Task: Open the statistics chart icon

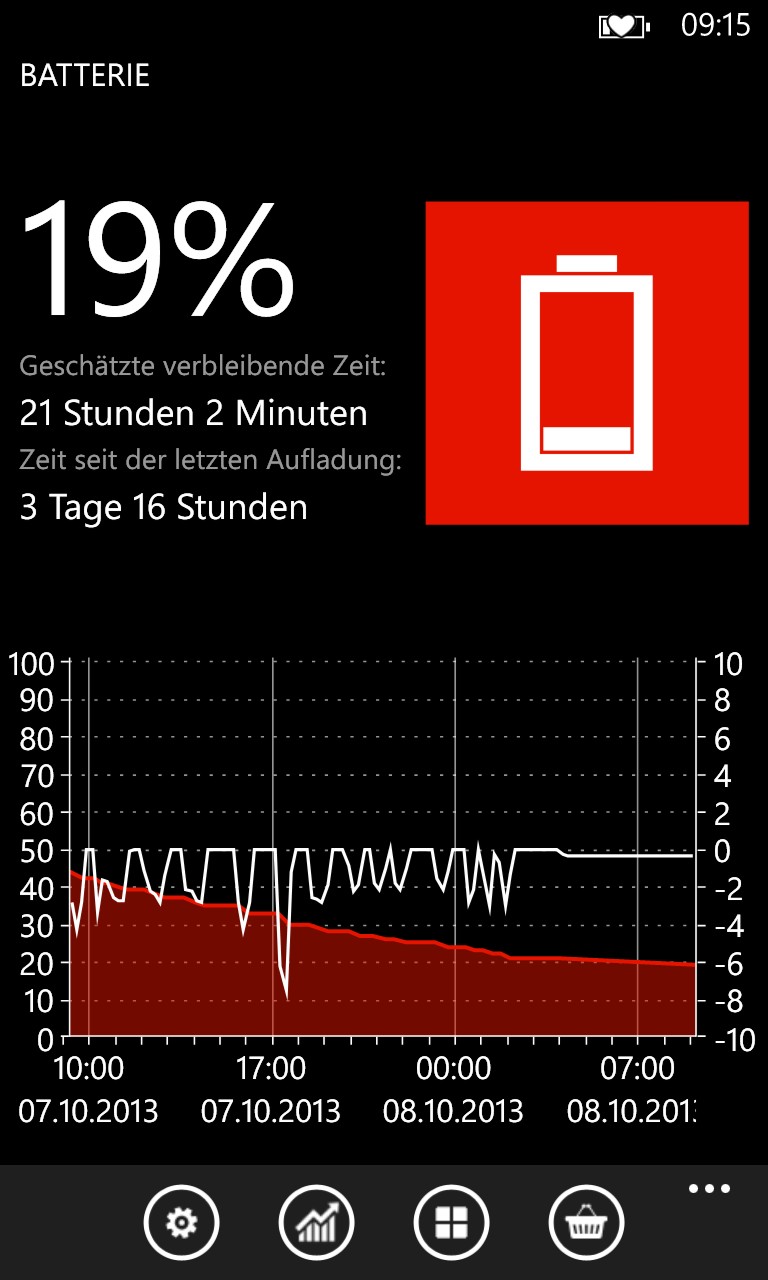Action: coord(316,1222)
